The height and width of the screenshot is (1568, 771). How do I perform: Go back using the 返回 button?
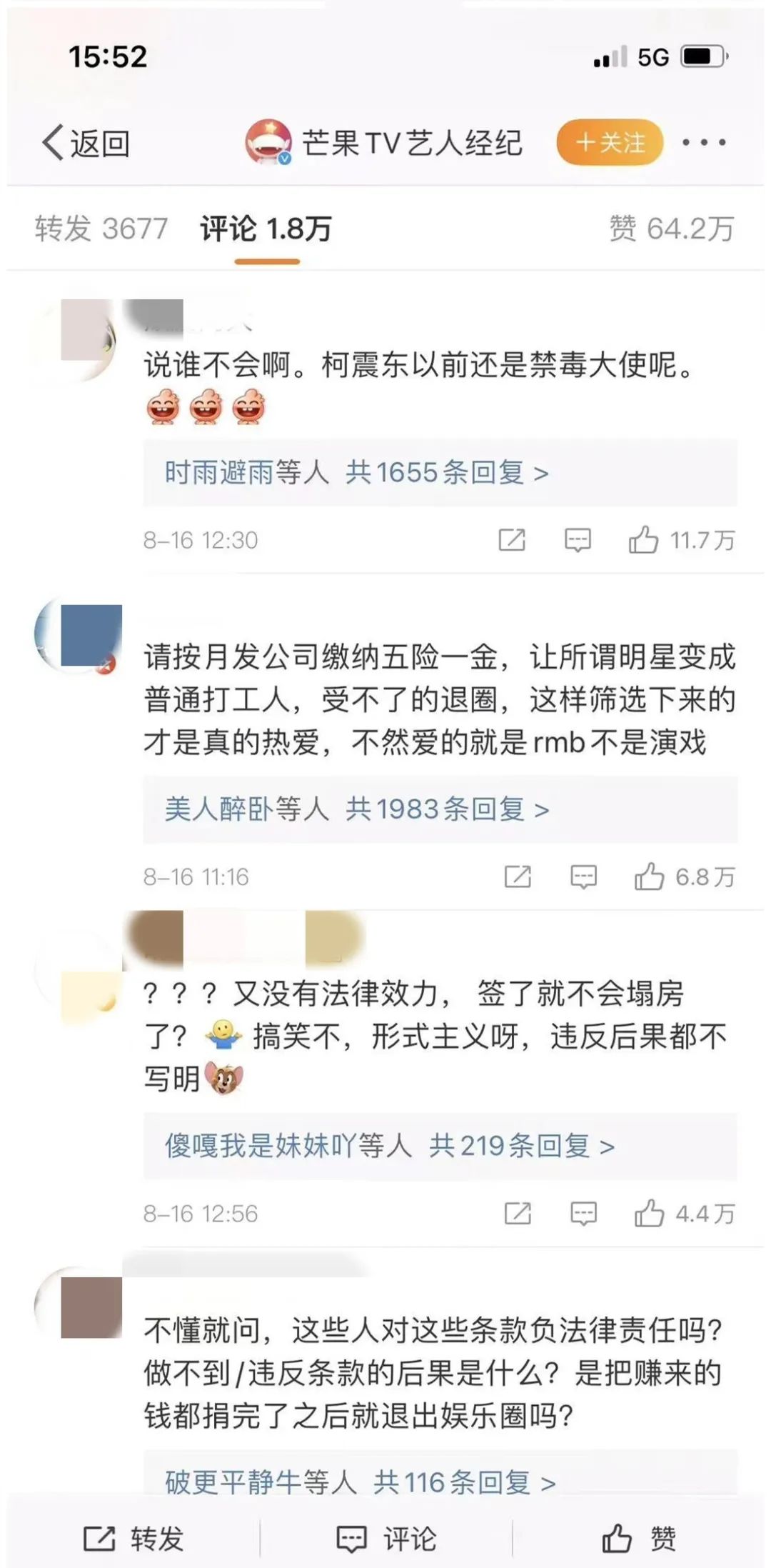[86, 144]
